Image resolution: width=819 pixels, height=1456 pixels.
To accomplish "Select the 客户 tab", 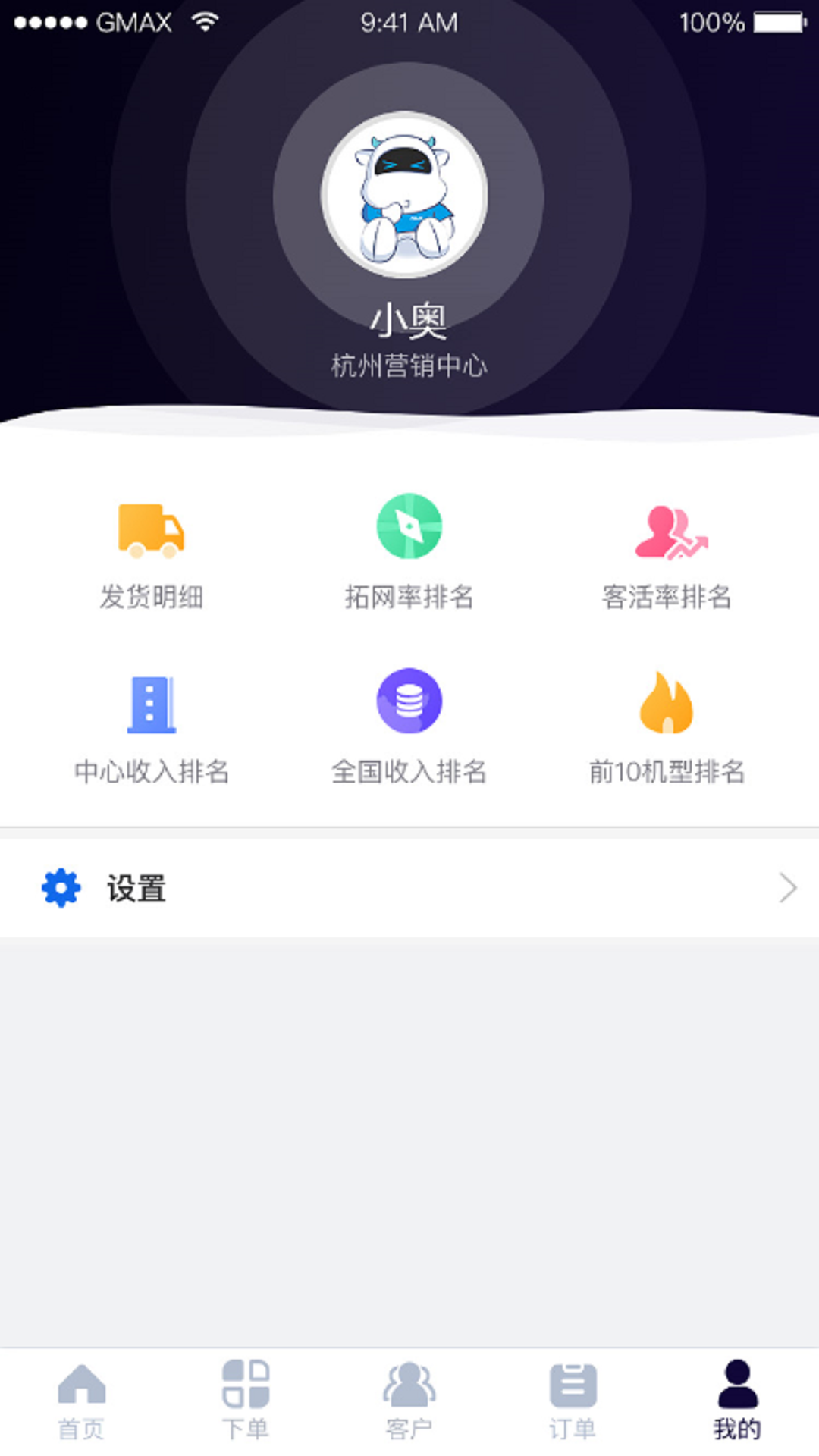I will tap(409, 1400).
